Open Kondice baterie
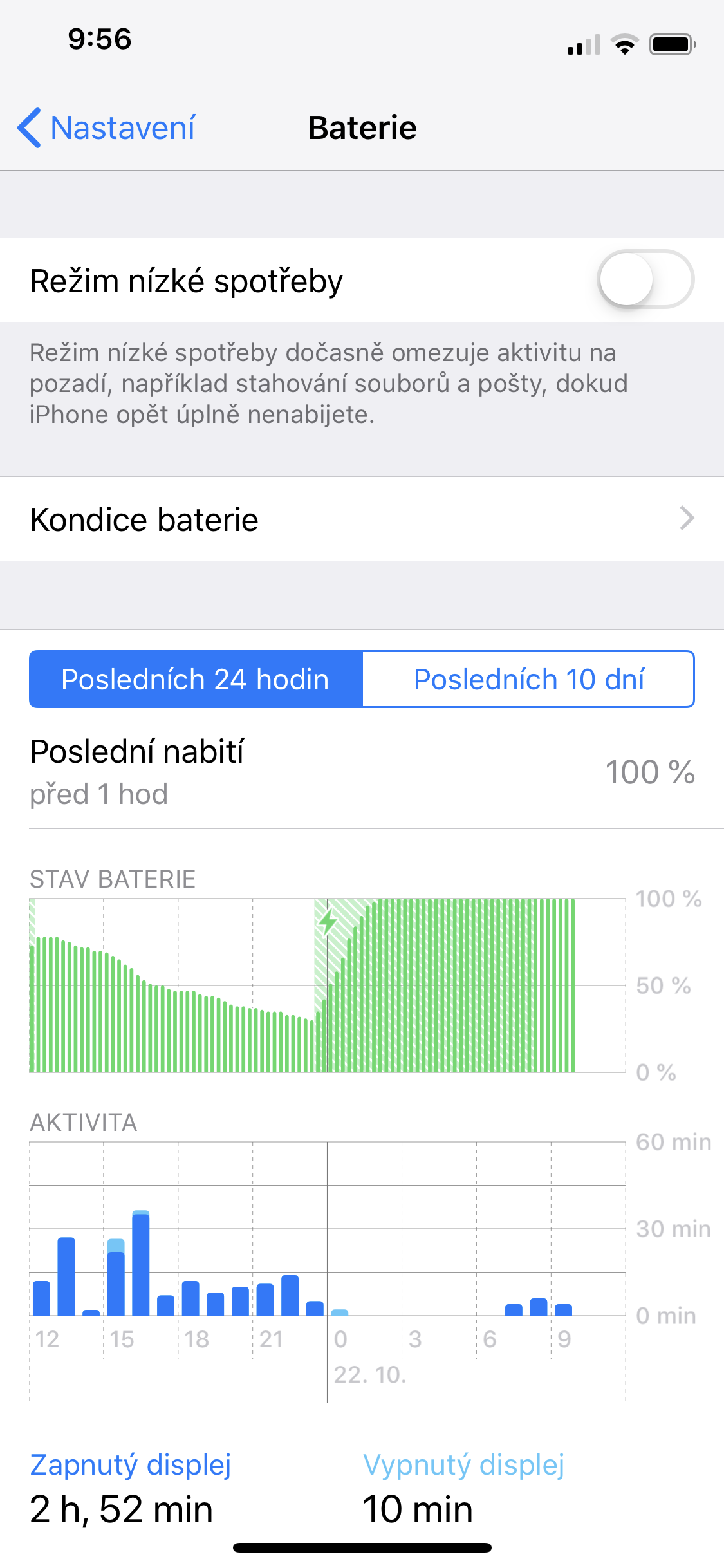724x1568 pixels. 362,519
